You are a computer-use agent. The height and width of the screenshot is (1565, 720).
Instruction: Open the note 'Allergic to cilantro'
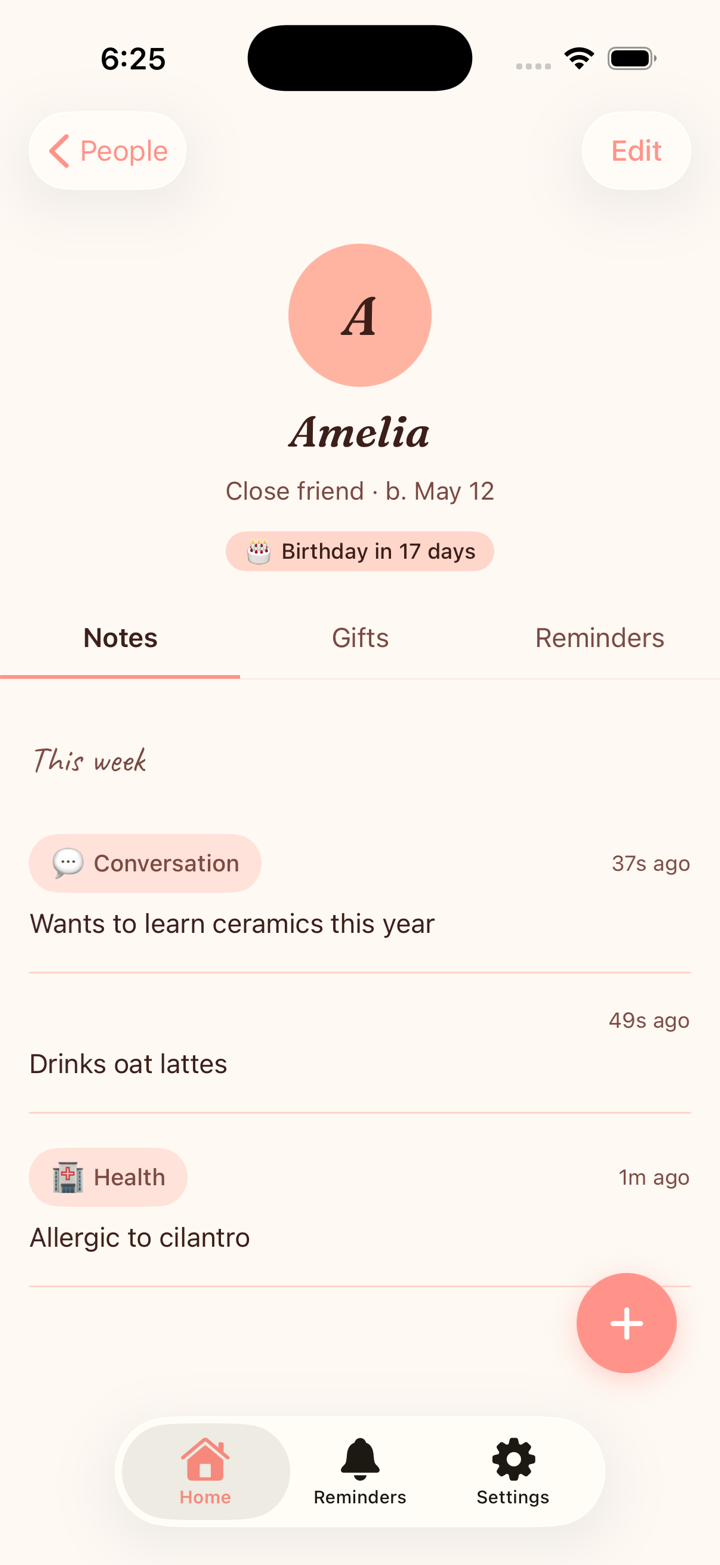(x=140, y=1237)
